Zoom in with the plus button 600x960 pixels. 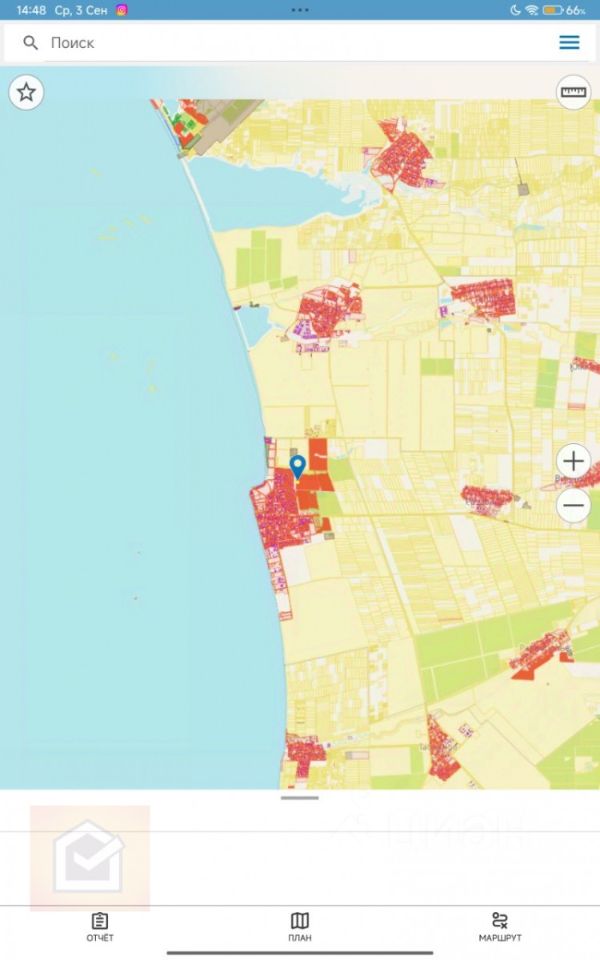[x=573, y=461]
